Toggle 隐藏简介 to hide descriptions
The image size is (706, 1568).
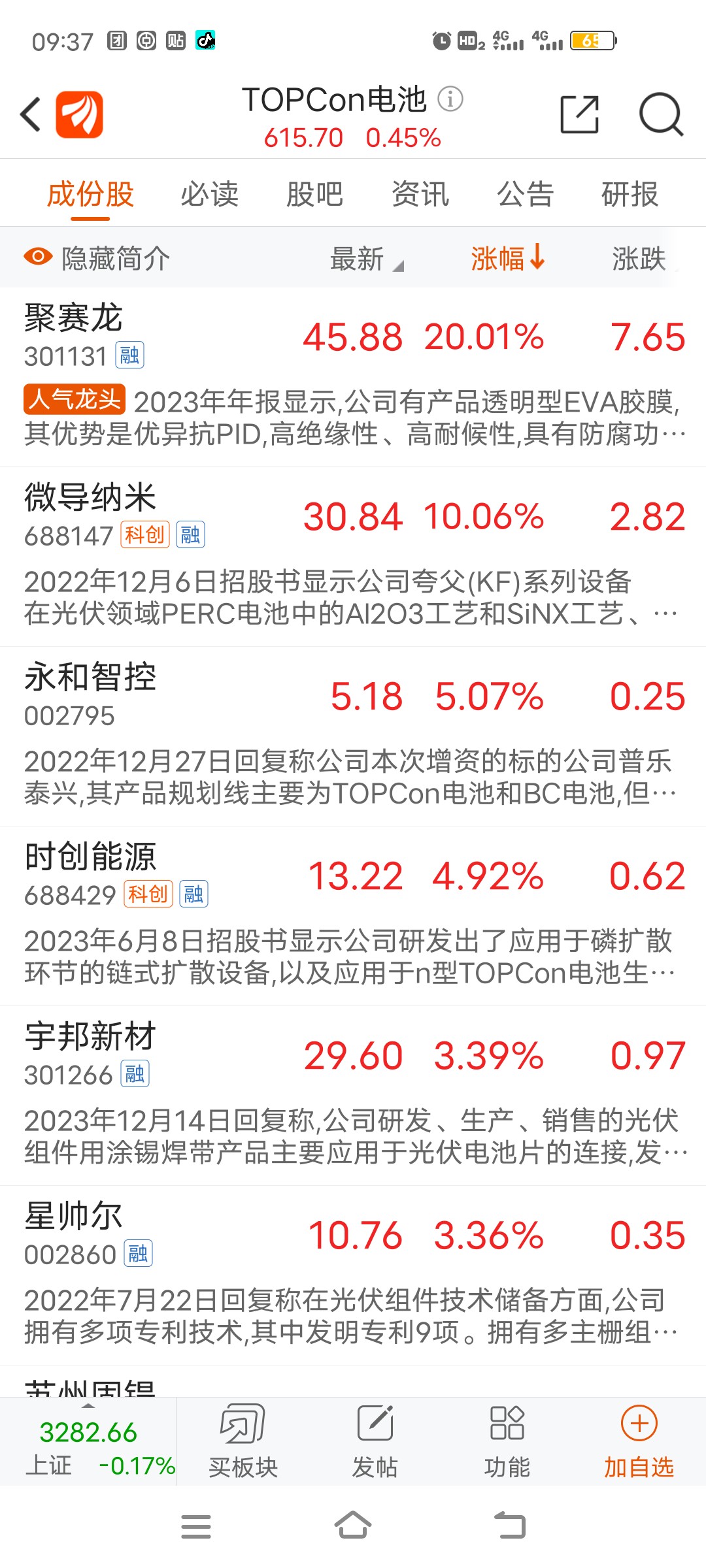coord(97,258)
